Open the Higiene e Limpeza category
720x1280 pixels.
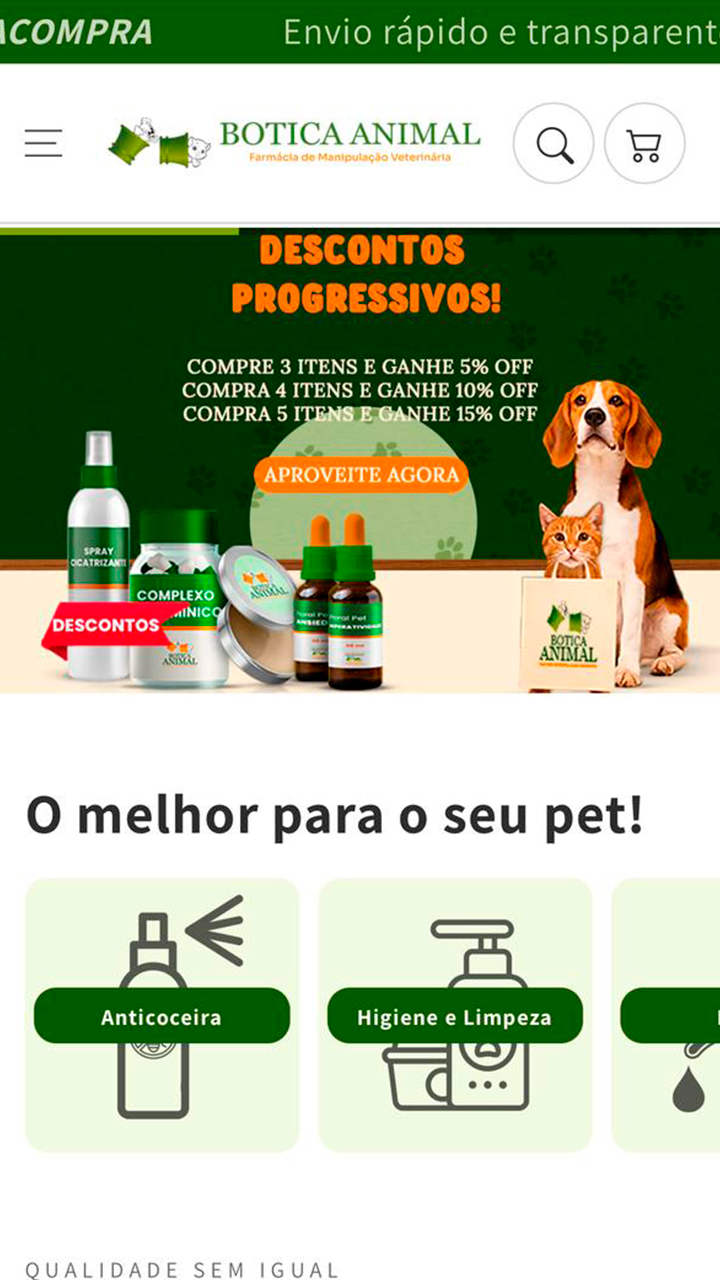455,1016
